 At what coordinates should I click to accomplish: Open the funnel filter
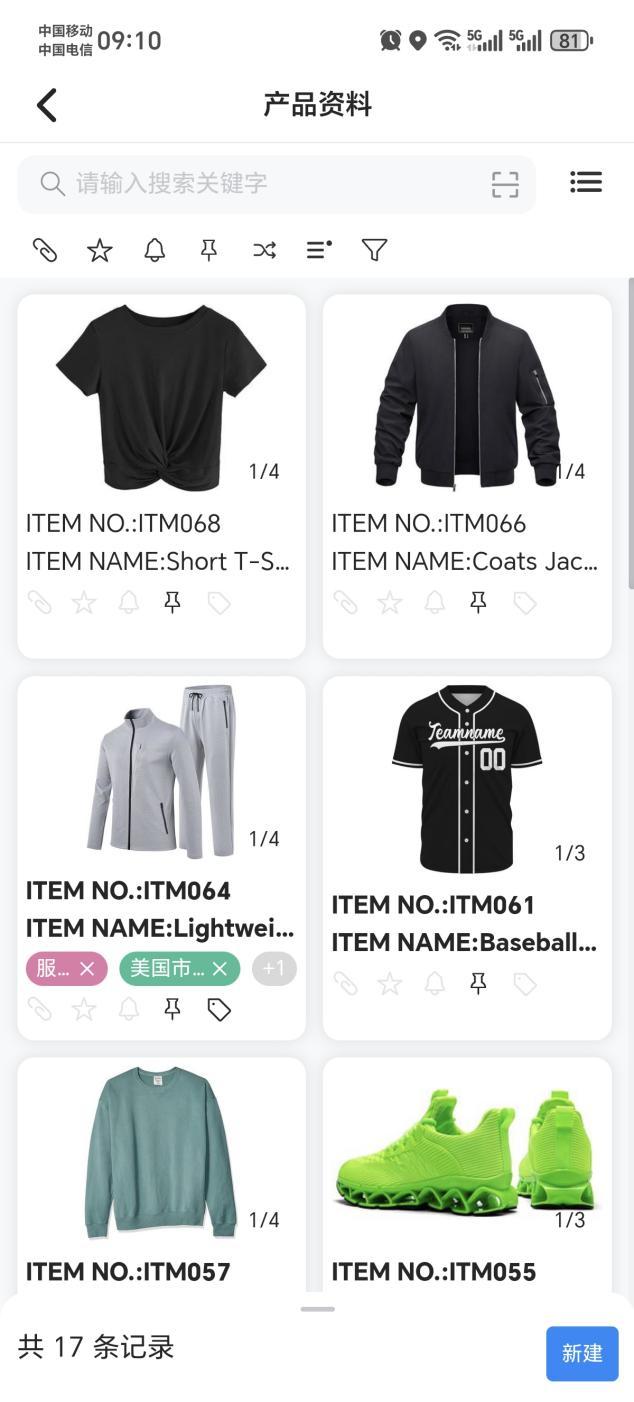374,250
